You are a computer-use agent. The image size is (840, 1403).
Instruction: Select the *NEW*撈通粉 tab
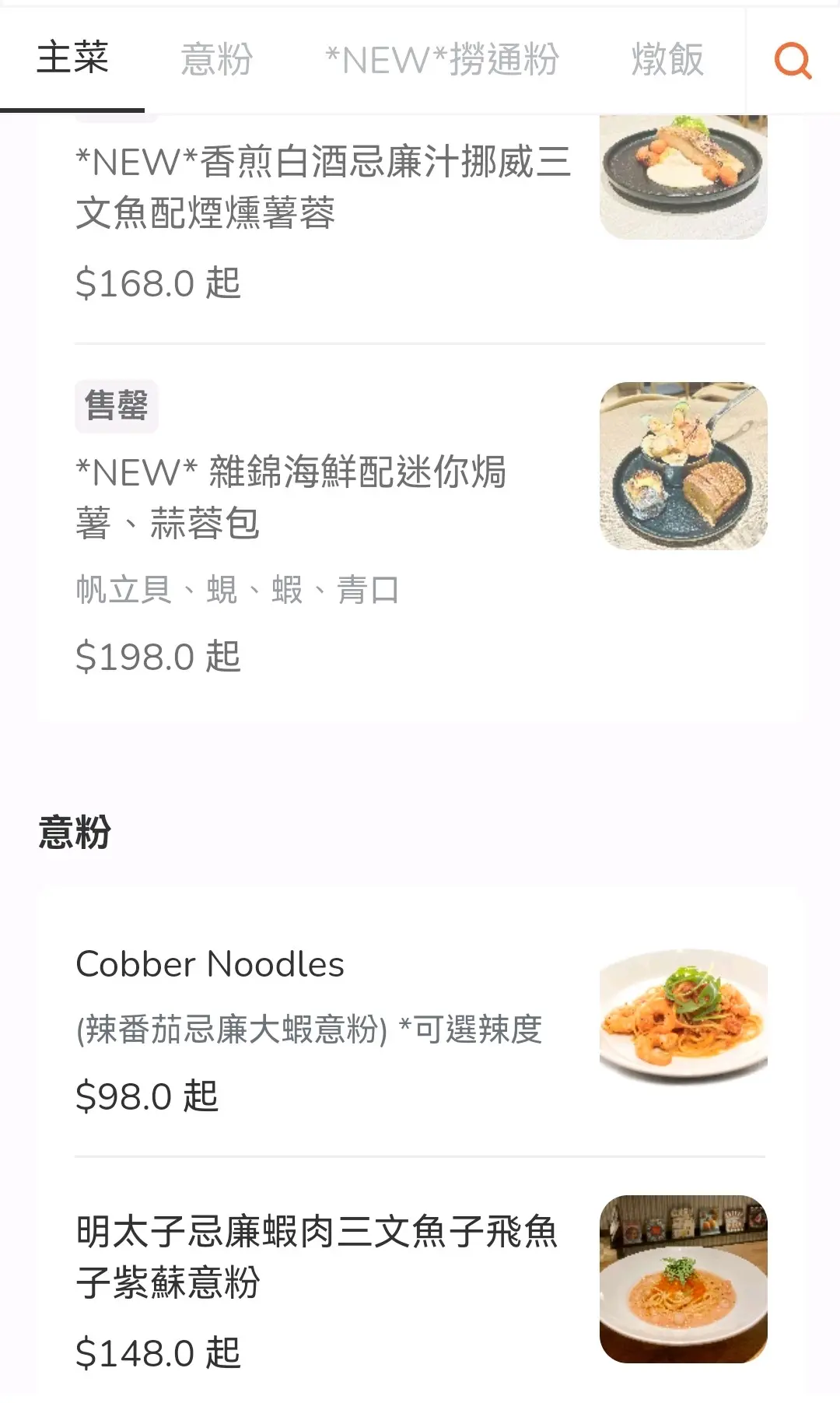pyautogui.click(x=442, y=59)
